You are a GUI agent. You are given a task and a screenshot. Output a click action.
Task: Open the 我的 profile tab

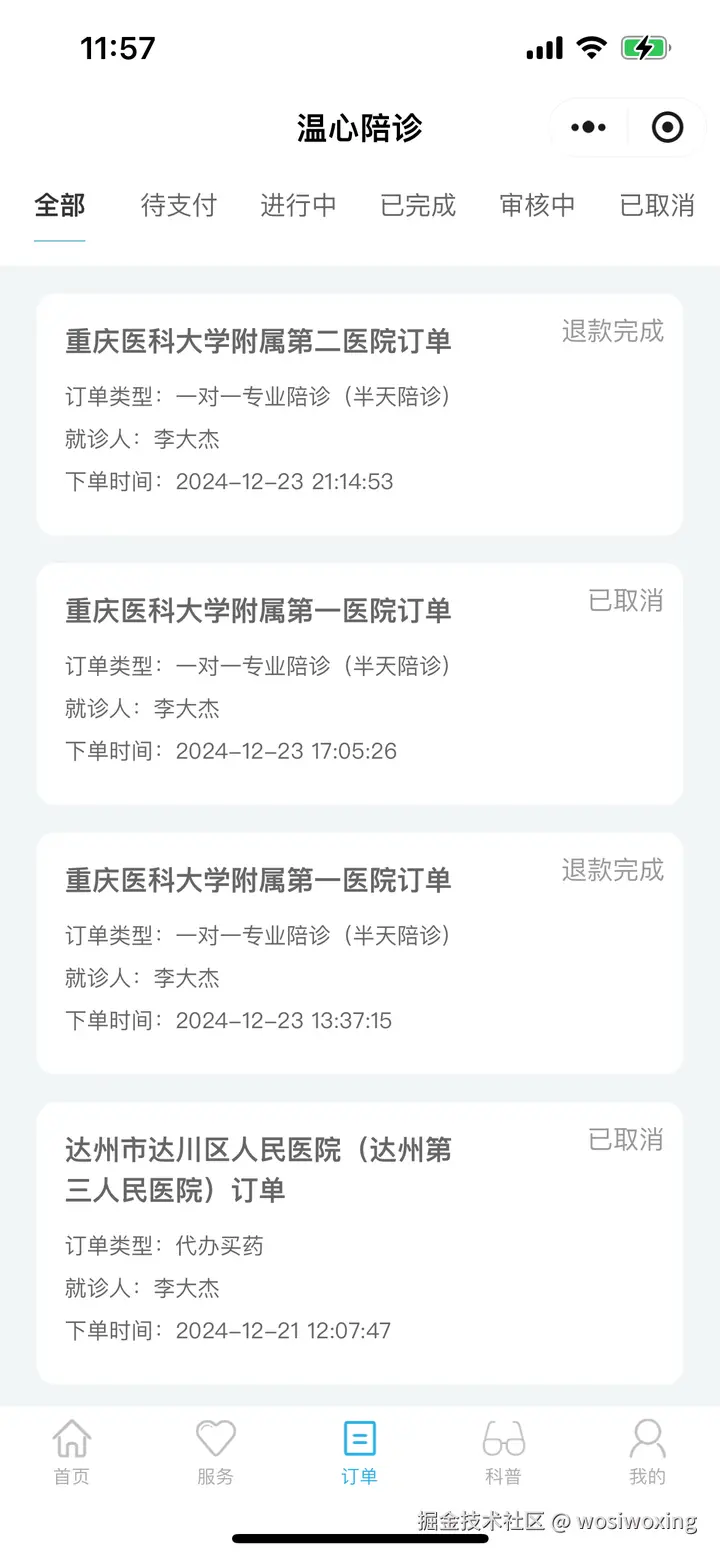[x=647, y=1452]
